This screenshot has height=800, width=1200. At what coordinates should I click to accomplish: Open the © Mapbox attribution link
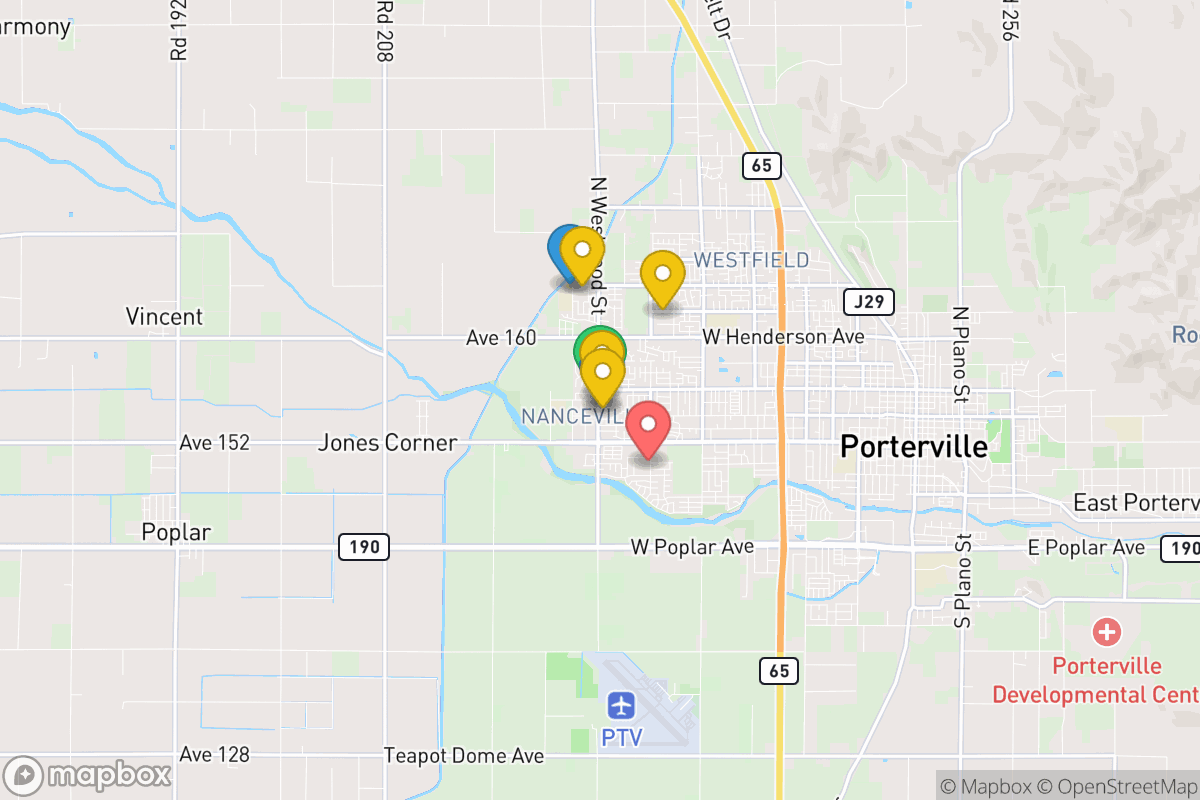984,786
